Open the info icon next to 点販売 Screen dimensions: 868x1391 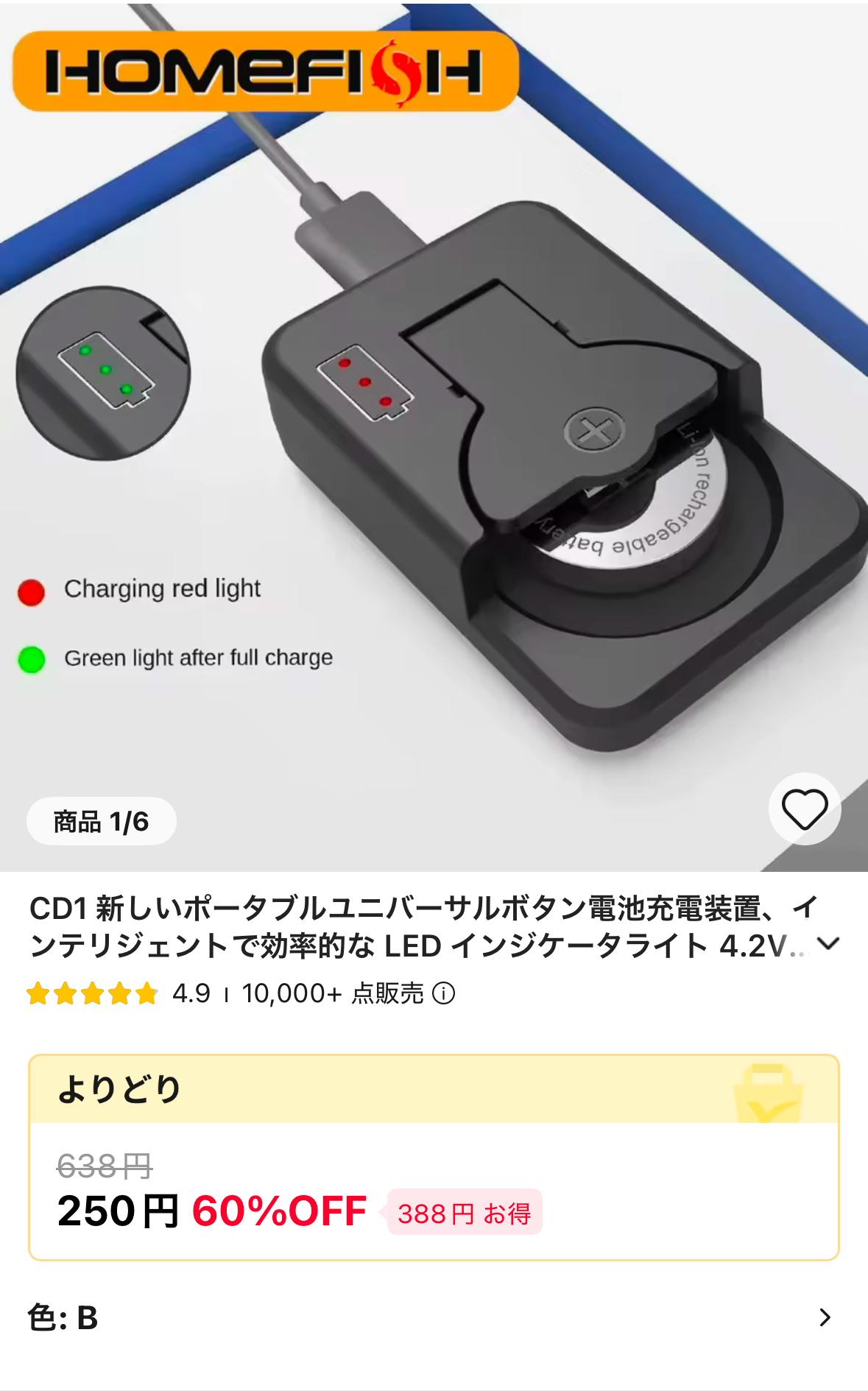click(443, 993)
